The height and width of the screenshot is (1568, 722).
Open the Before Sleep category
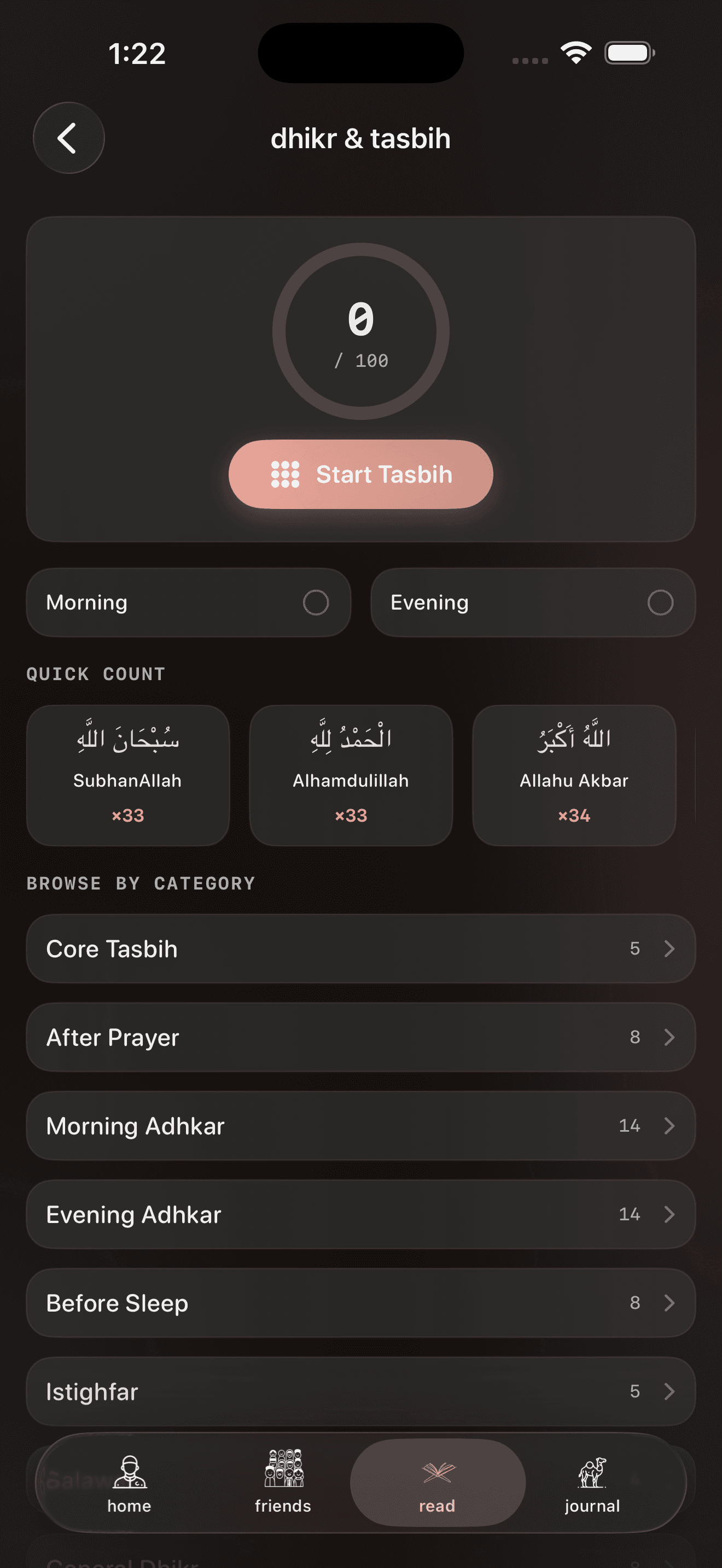[x=361, y=1303]
